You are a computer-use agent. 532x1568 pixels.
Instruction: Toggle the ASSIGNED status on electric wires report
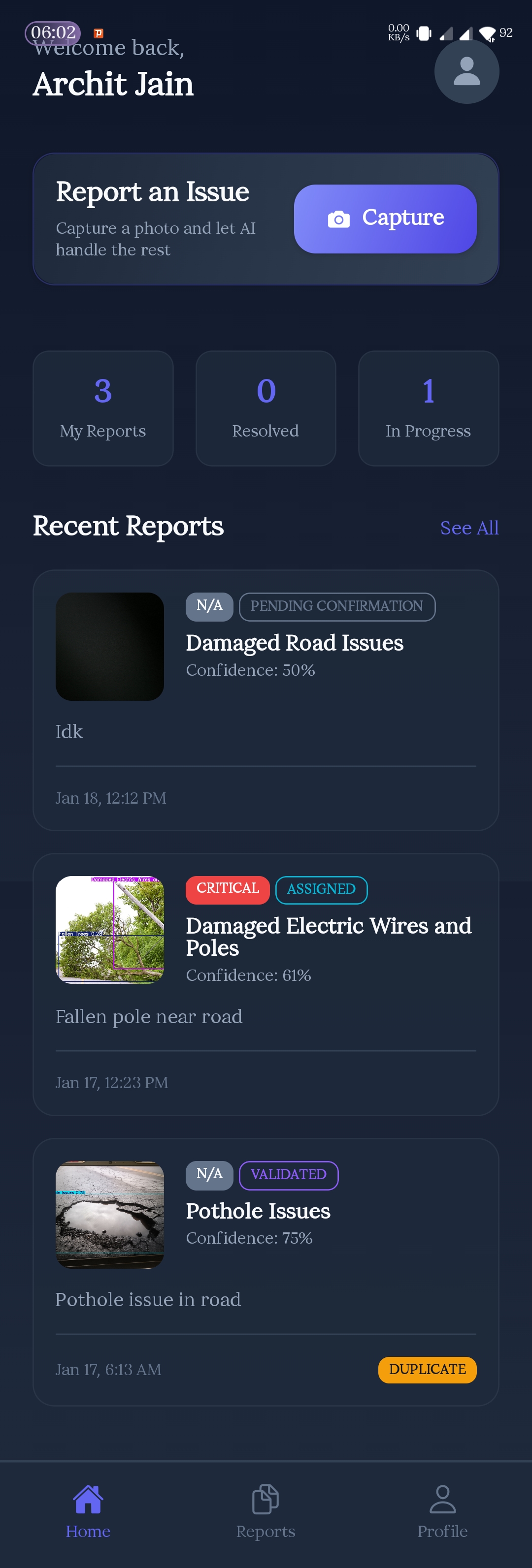click(x=321, y=889)
